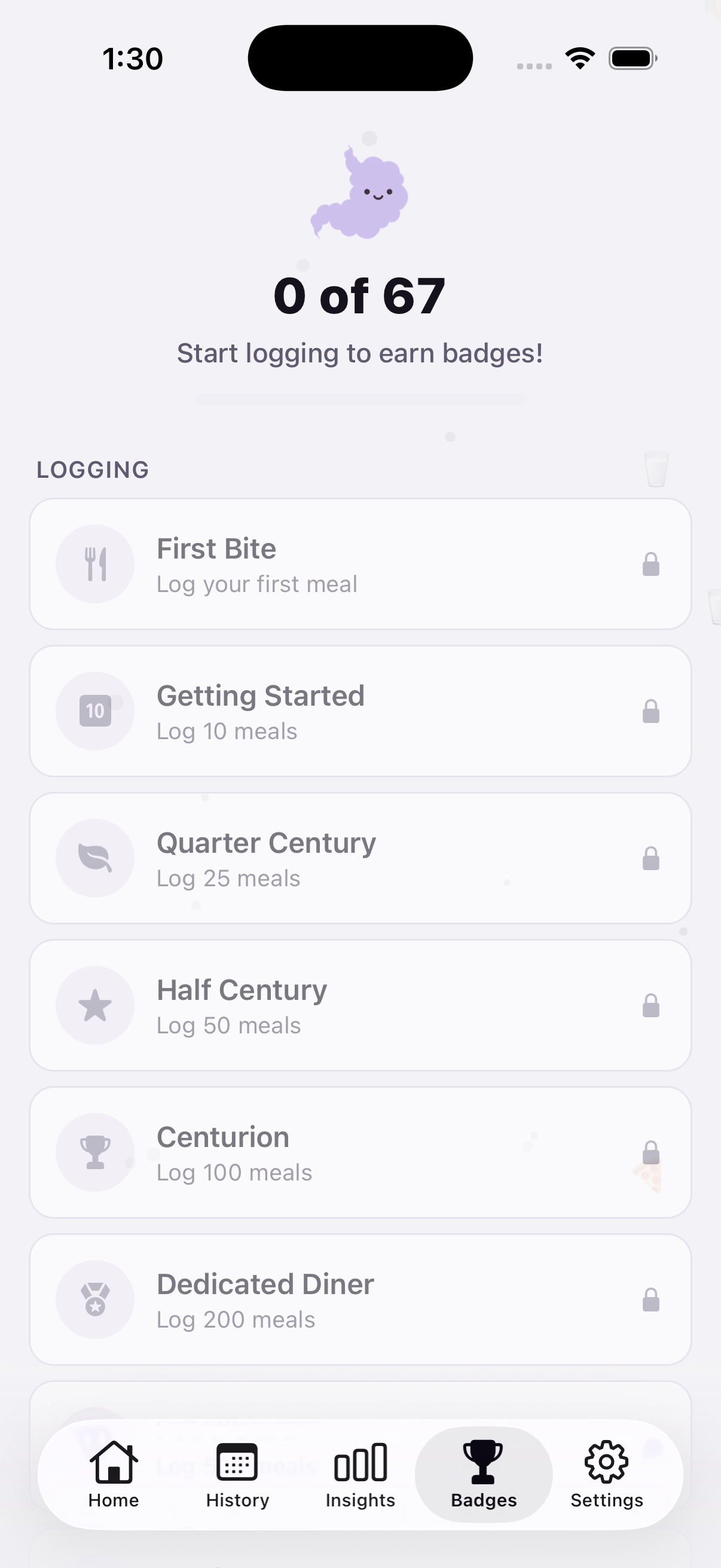Click the '10' Getting Started badge icon
The width and height of the screenshot is (721, 1568).
click(x=94, y=710)
